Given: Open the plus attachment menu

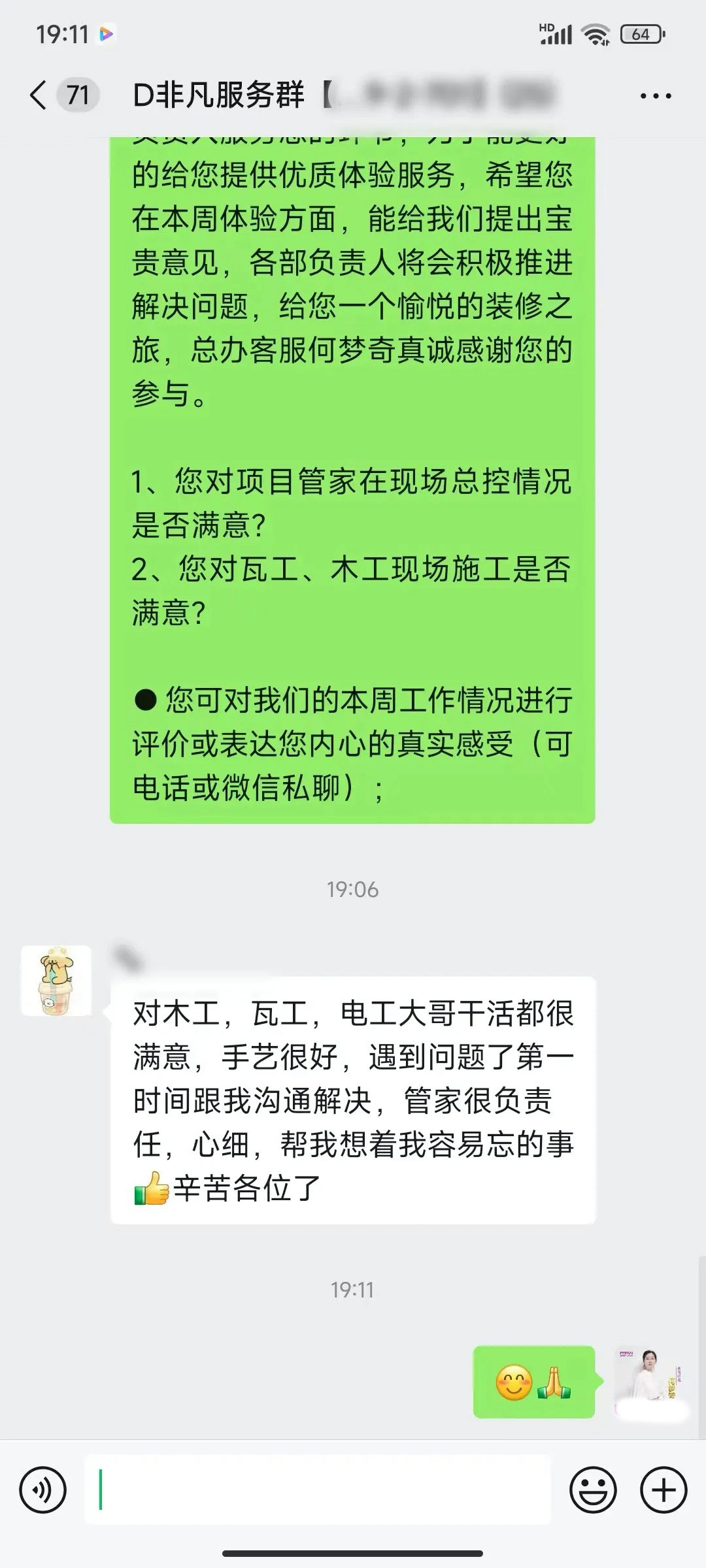Looking at the screenshot, I should point(664,1490).
